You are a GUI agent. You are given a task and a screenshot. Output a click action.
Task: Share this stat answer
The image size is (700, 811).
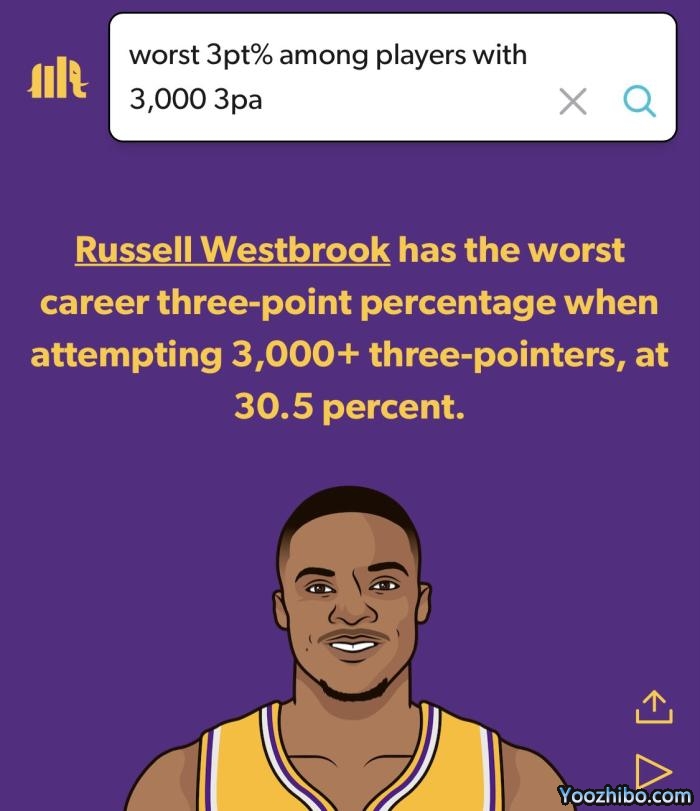pyautogui.click(x=653, y=706)
